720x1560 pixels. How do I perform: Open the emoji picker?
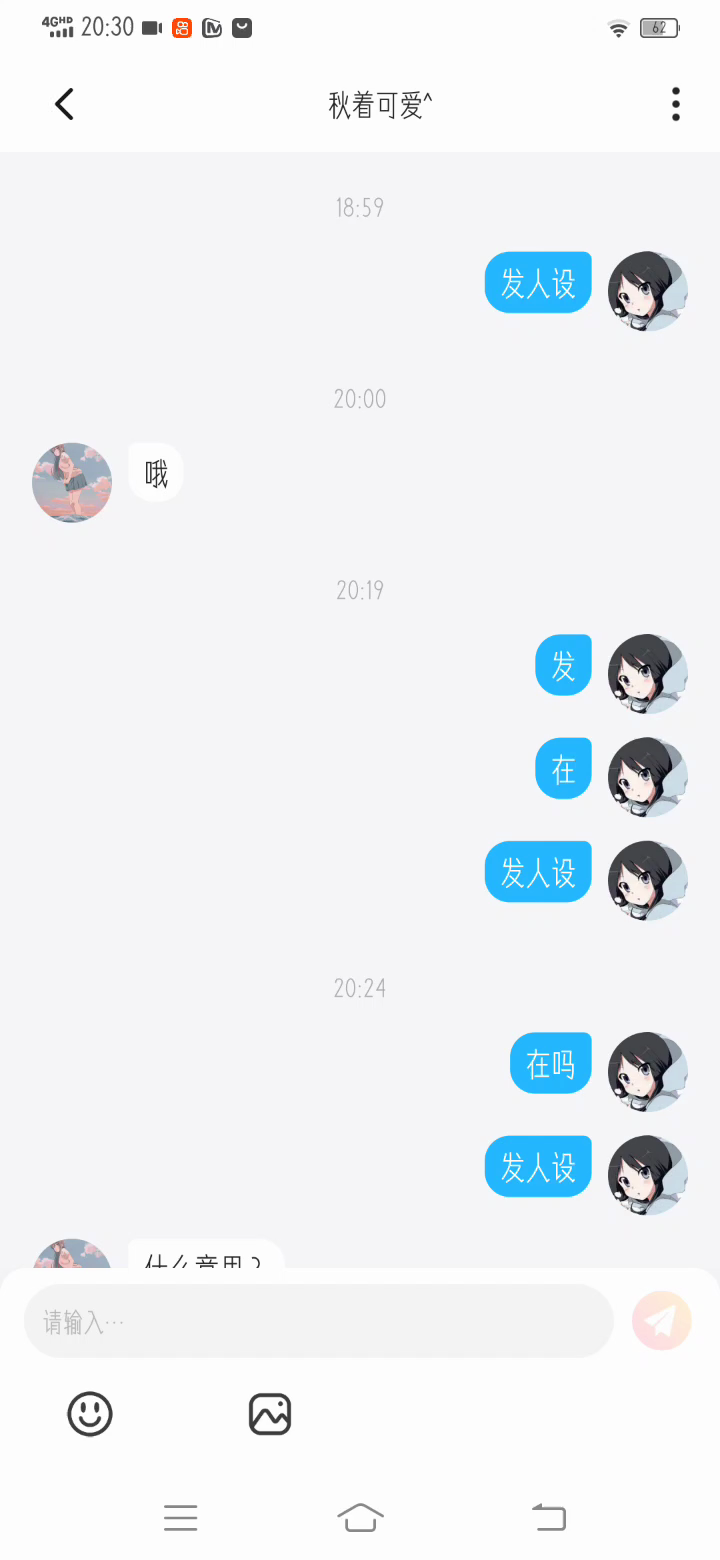(x=90, y=1414)
